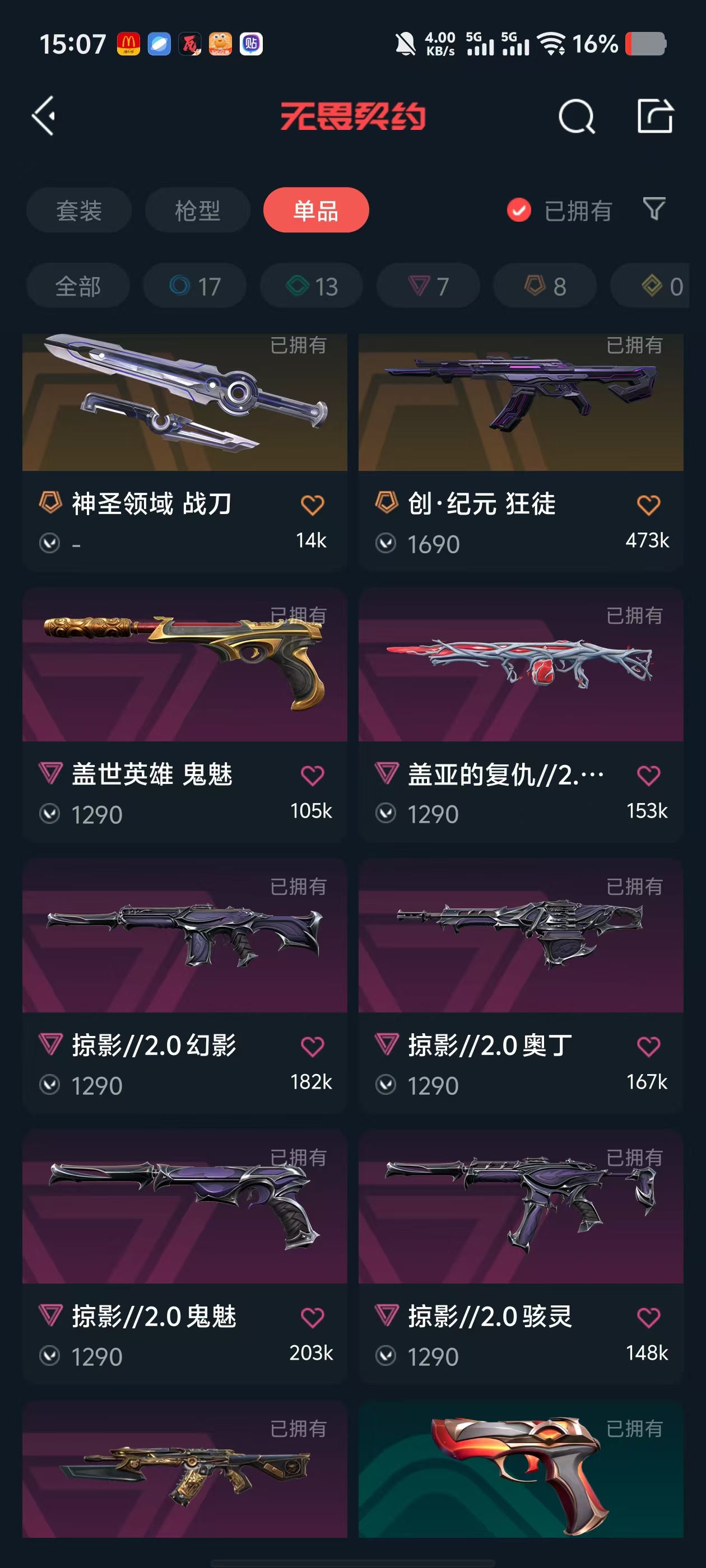Share this inventory page

(655, 116)
